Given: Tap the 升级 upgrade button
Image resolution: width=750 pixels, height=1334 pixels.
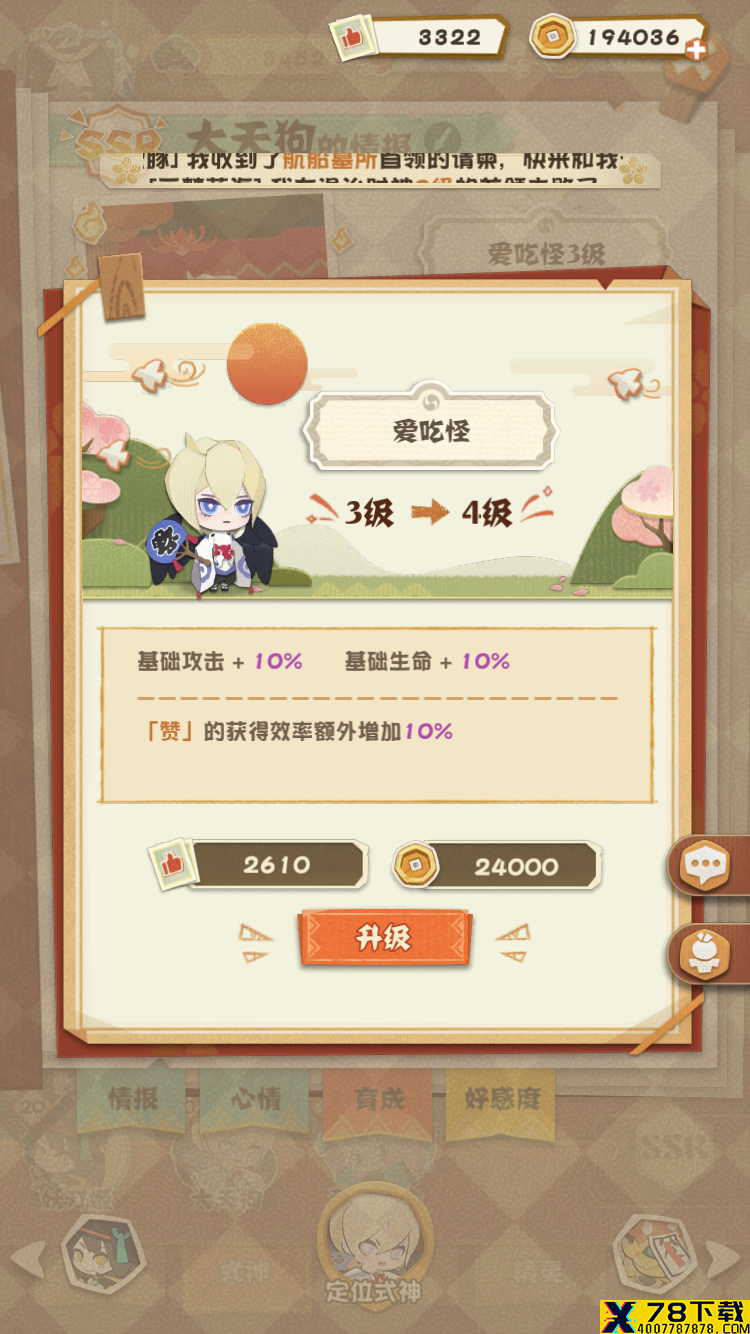Looking at the screenshot, I should tap(383, 937).
